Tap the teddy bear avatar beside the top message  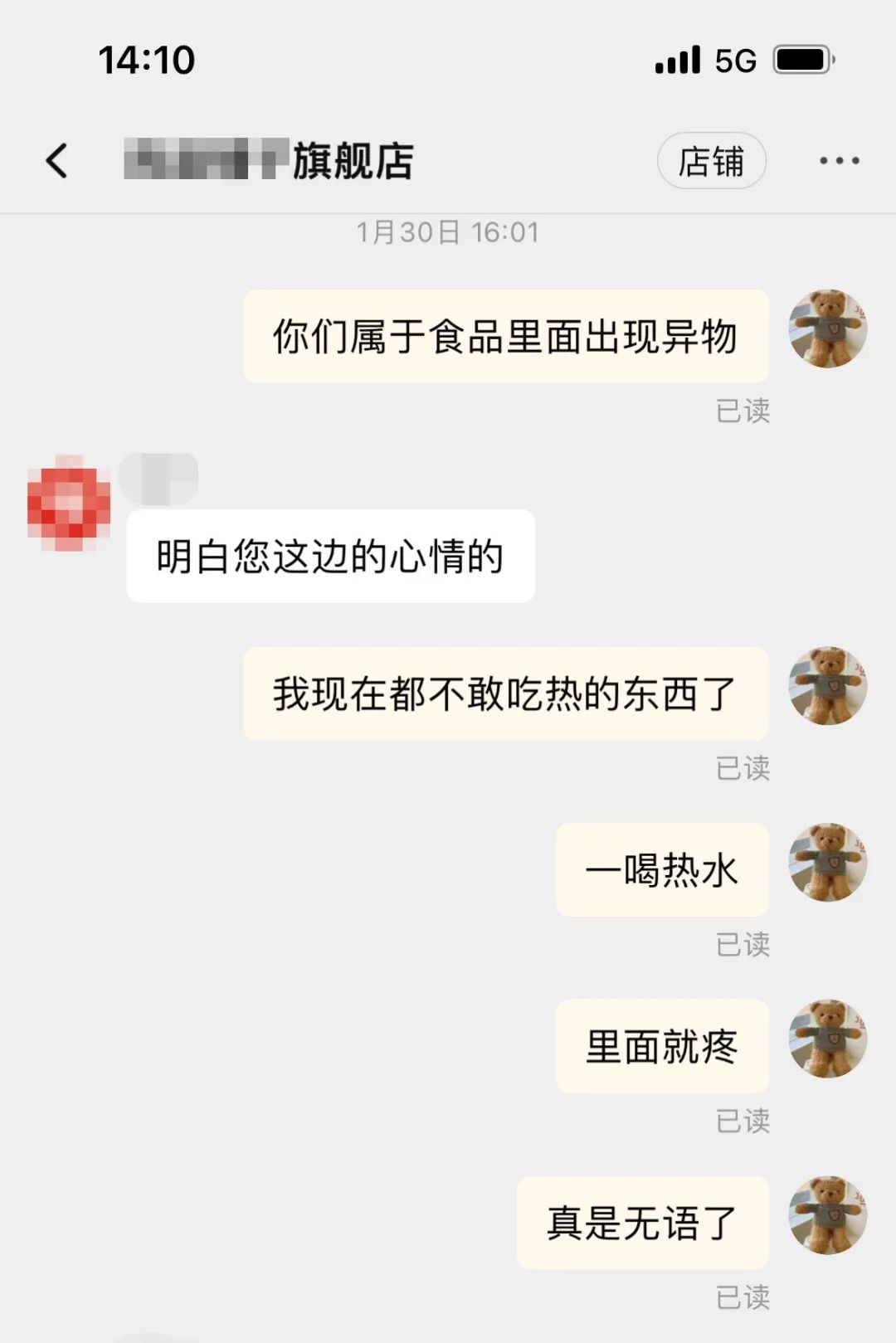point(827,328)
